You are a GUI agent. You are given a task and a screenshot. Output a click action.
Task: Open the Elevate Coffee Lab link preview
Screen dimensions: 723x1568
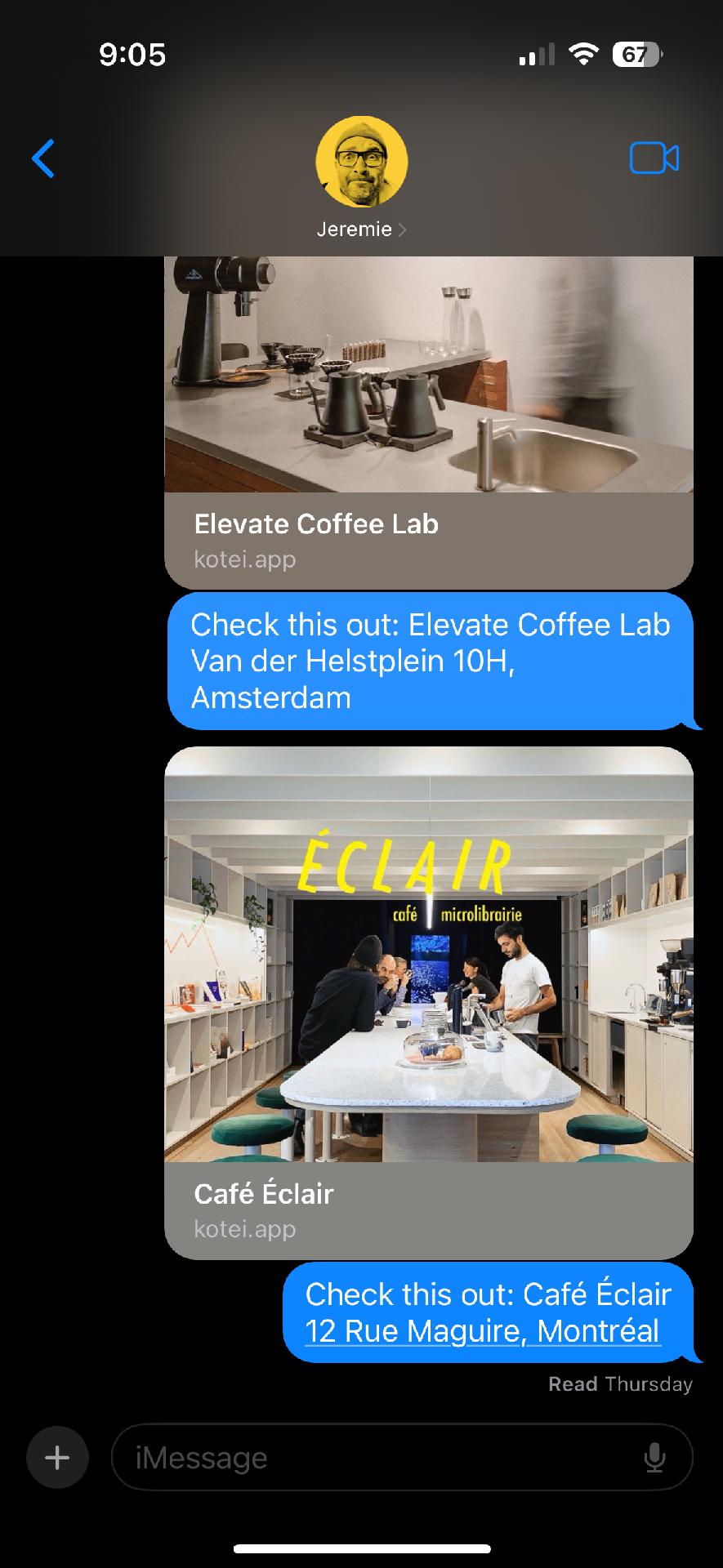click(x=429, y=422)
